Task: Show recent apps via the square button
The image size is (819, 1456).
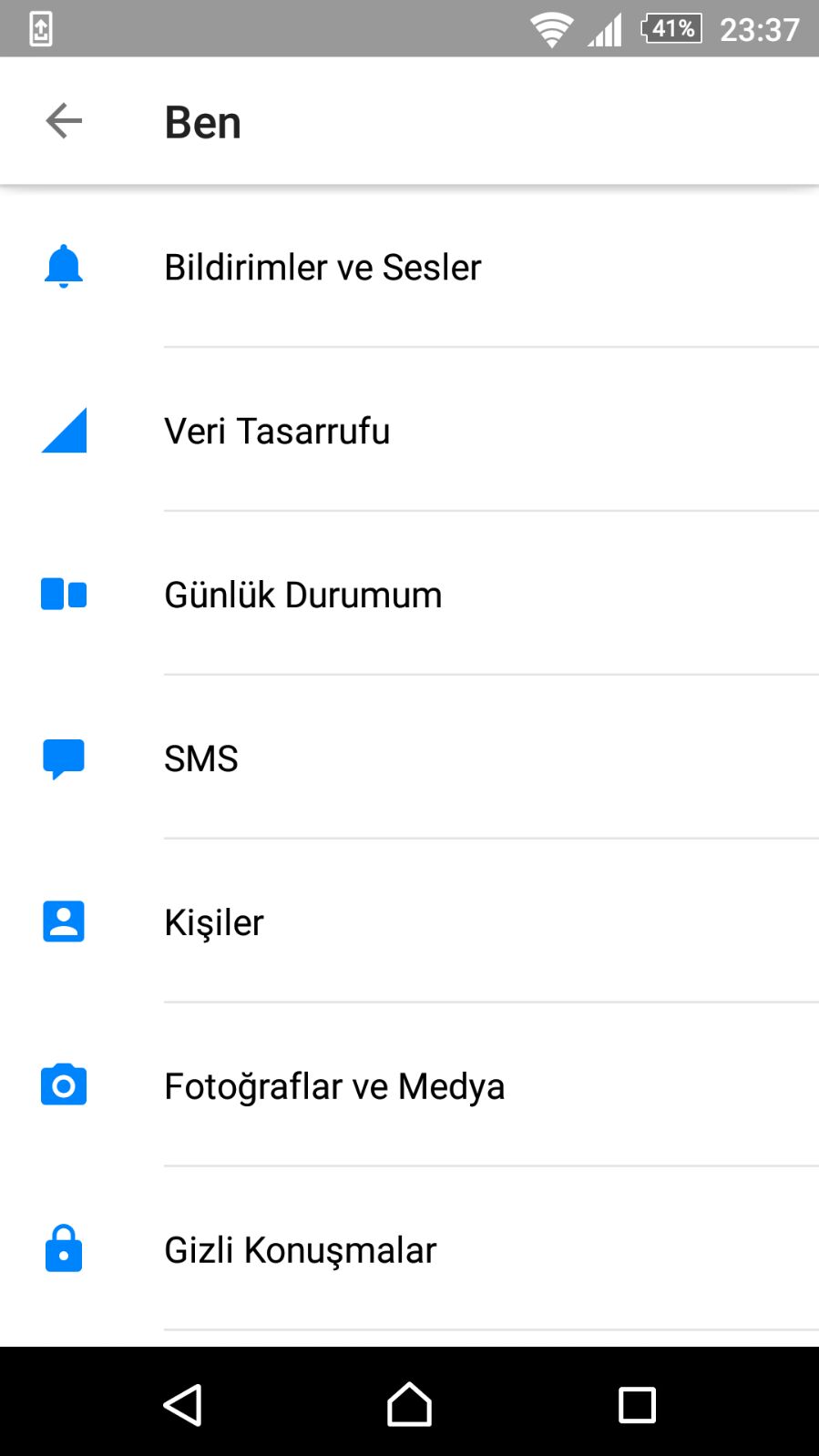Action: point(637,1404)
